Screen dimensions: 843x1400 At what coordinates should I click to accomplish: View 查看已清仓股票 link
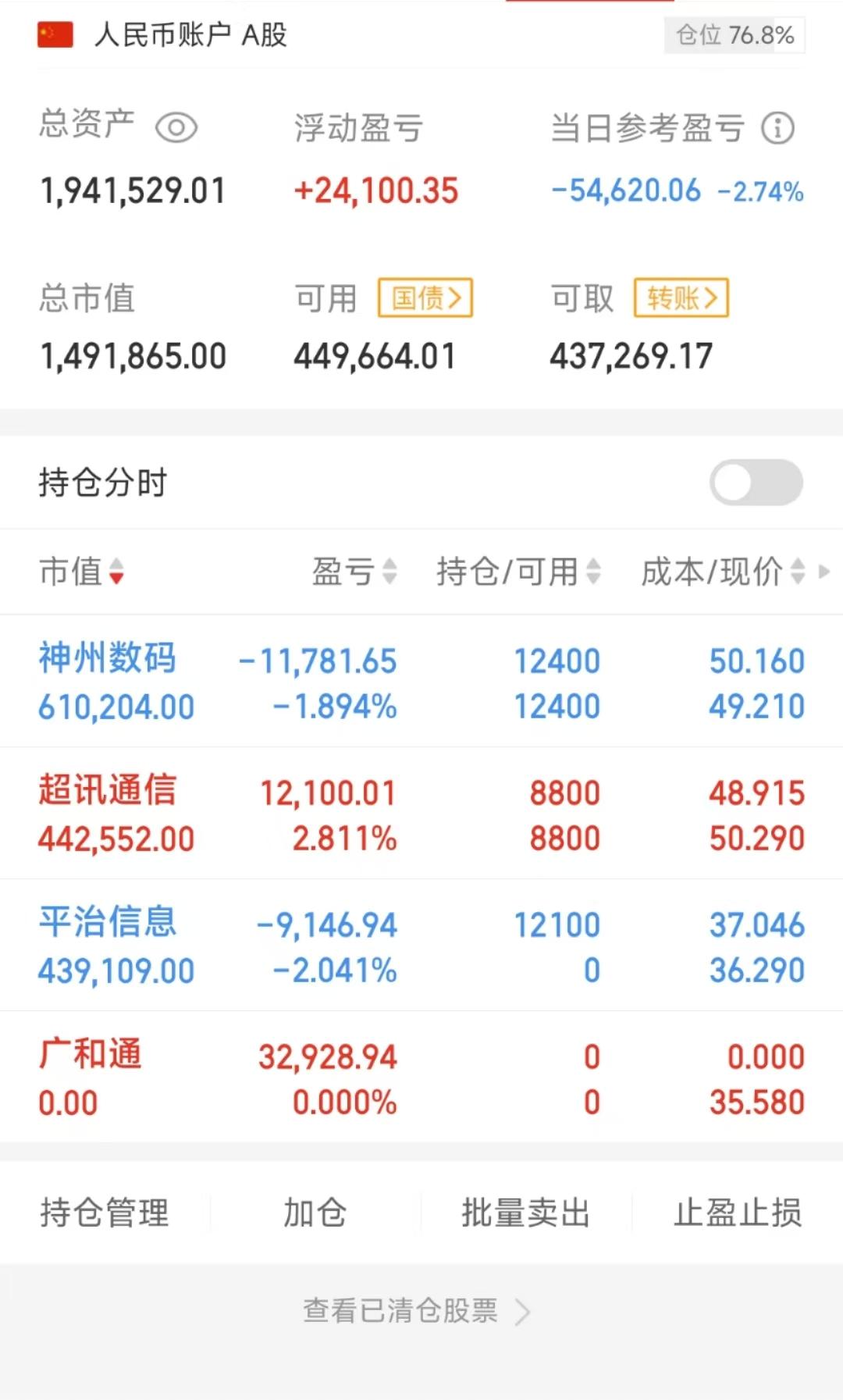coord(417,1311)
